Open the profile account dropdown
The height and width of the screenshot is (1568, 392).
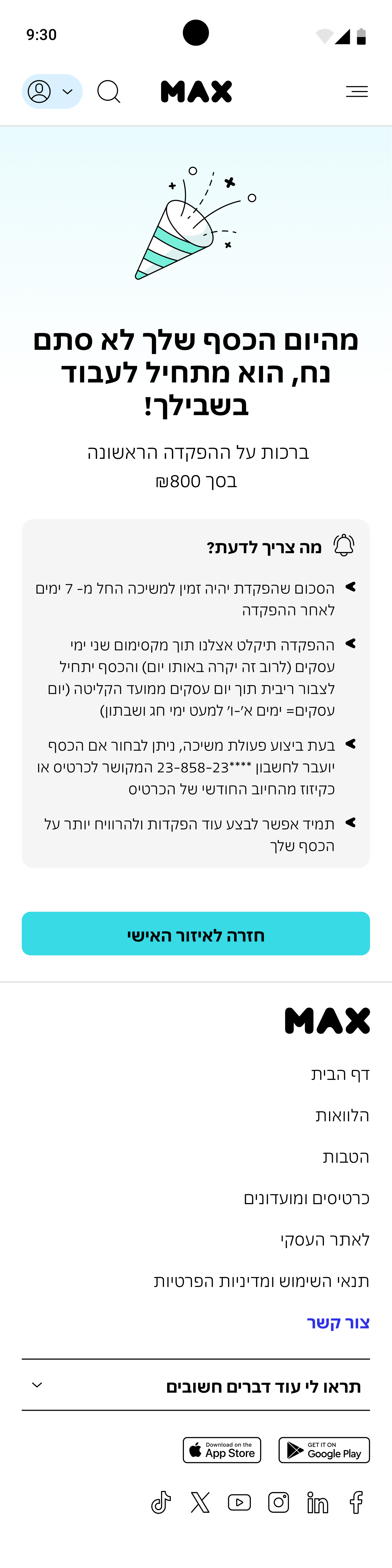pos(52,91)
